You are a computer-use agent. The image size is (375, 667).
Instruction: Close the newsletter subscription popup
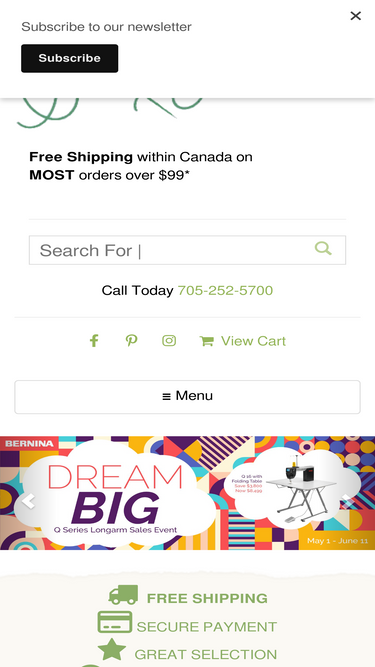click(x=355, y=16)
